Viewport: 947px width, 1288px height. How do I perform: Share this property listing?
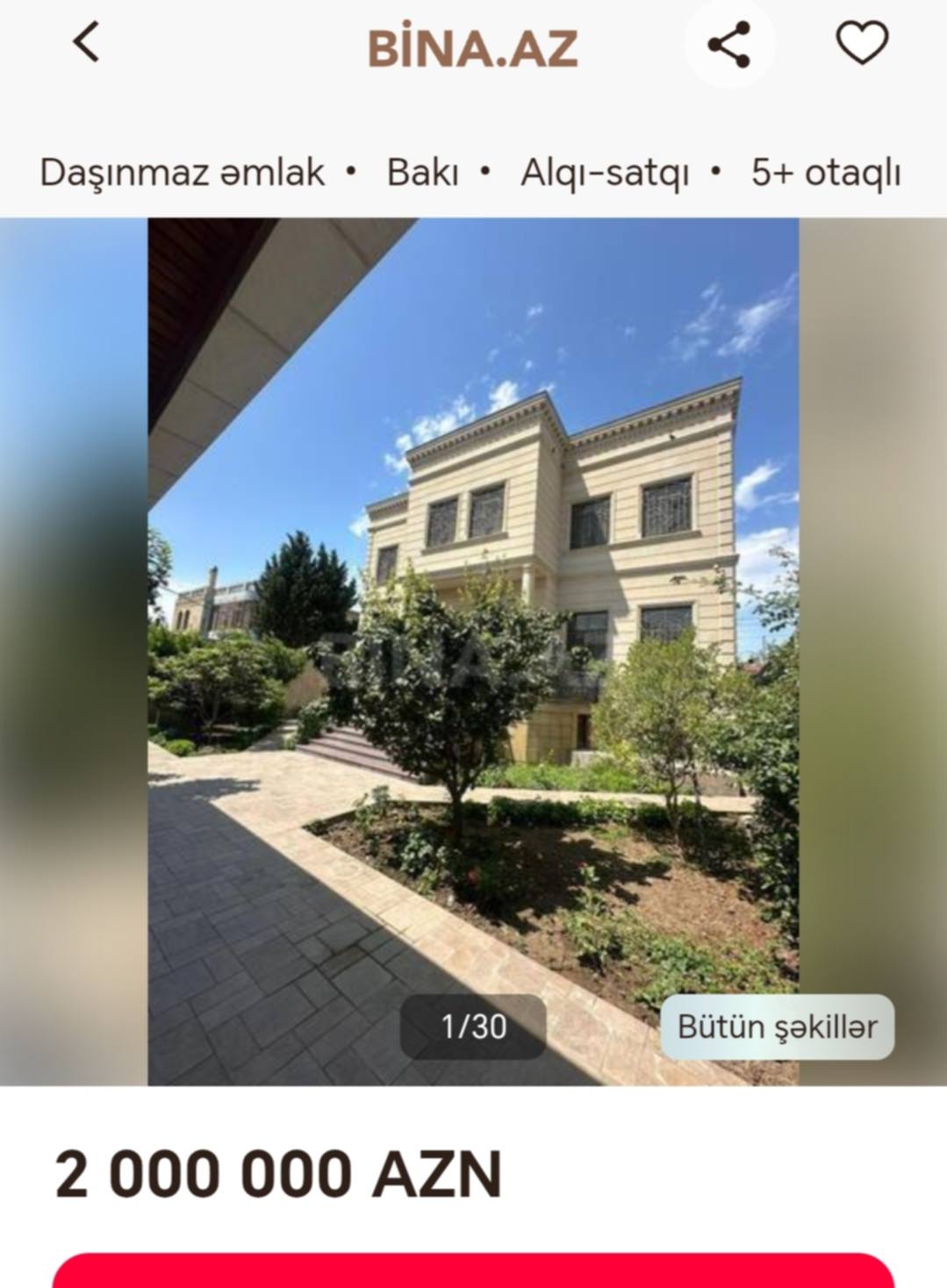coord(728,44)
